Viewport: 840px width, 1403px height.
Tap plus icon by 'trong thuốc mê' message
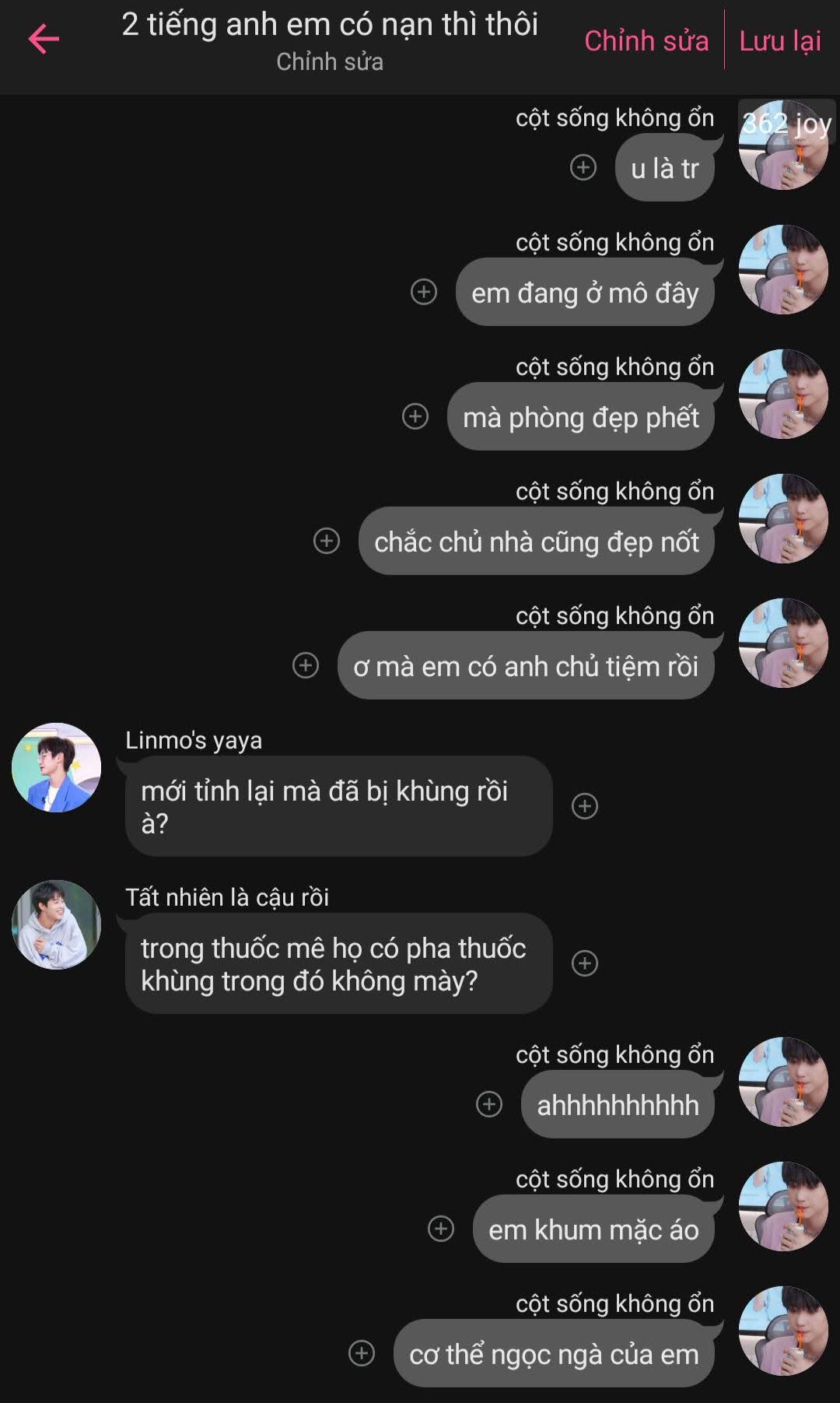pyautogui.click(x=585, y=963)
